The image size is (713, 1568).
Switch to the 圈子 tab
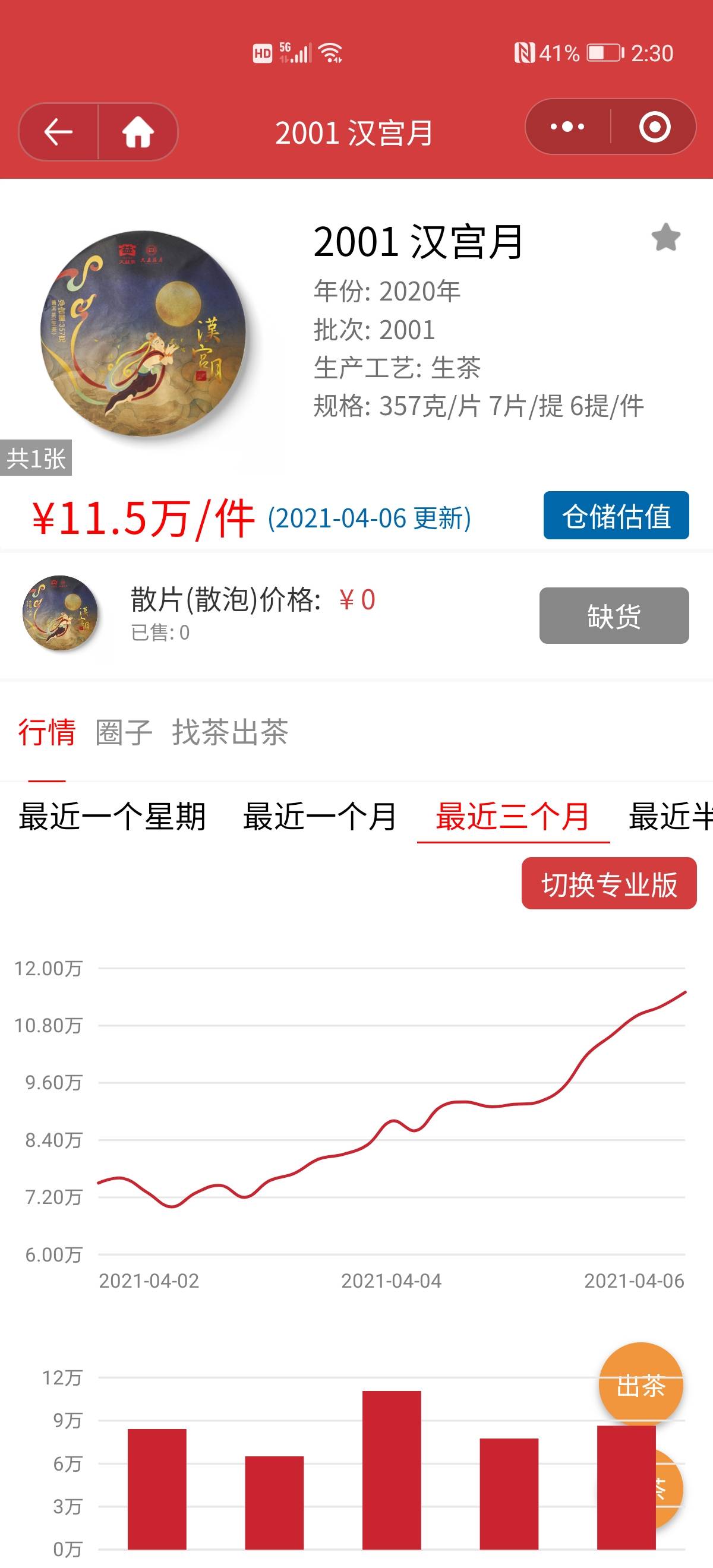click(x=124, y=732)
